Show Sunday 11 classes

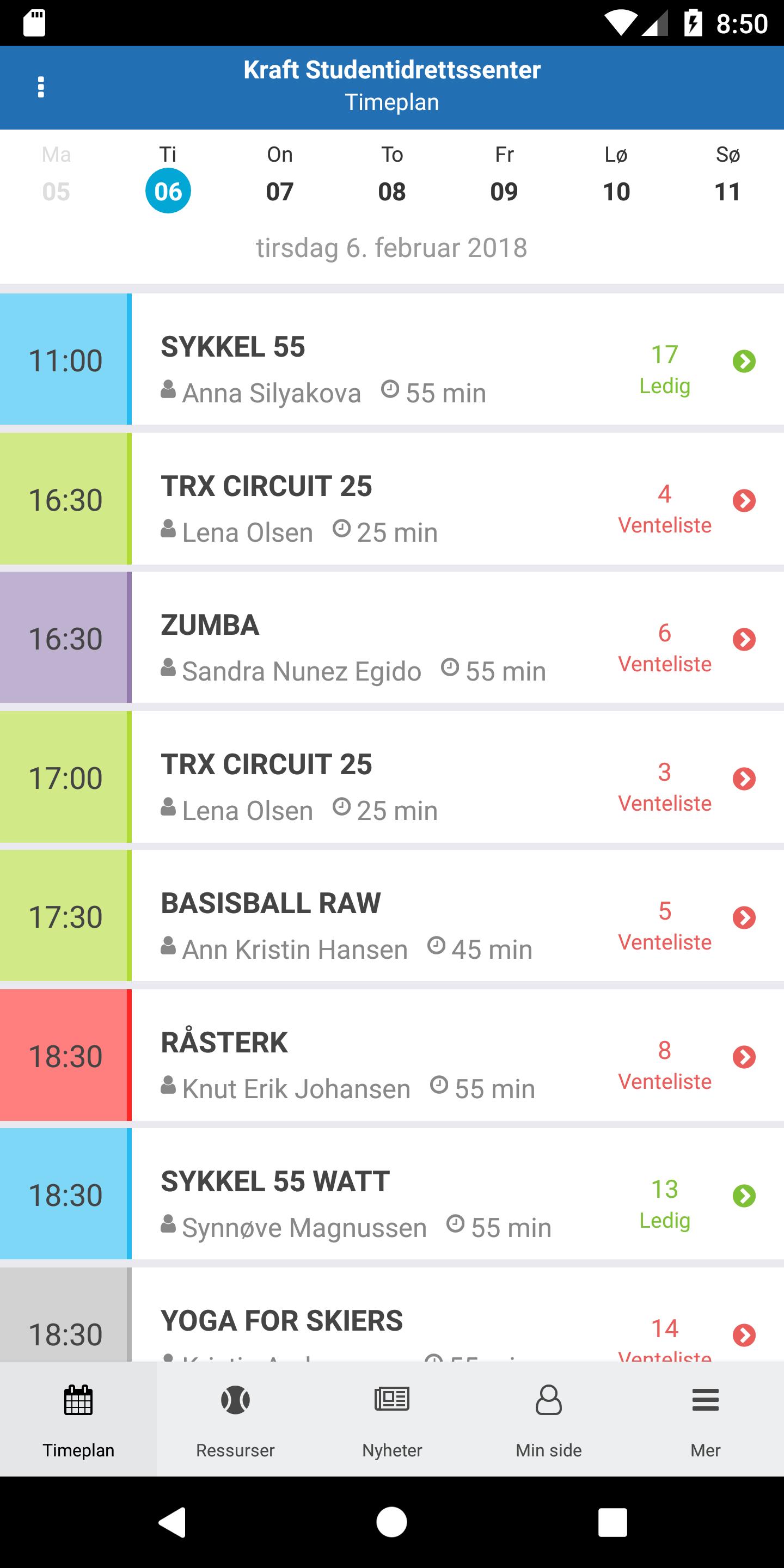[x=728, y=175]
